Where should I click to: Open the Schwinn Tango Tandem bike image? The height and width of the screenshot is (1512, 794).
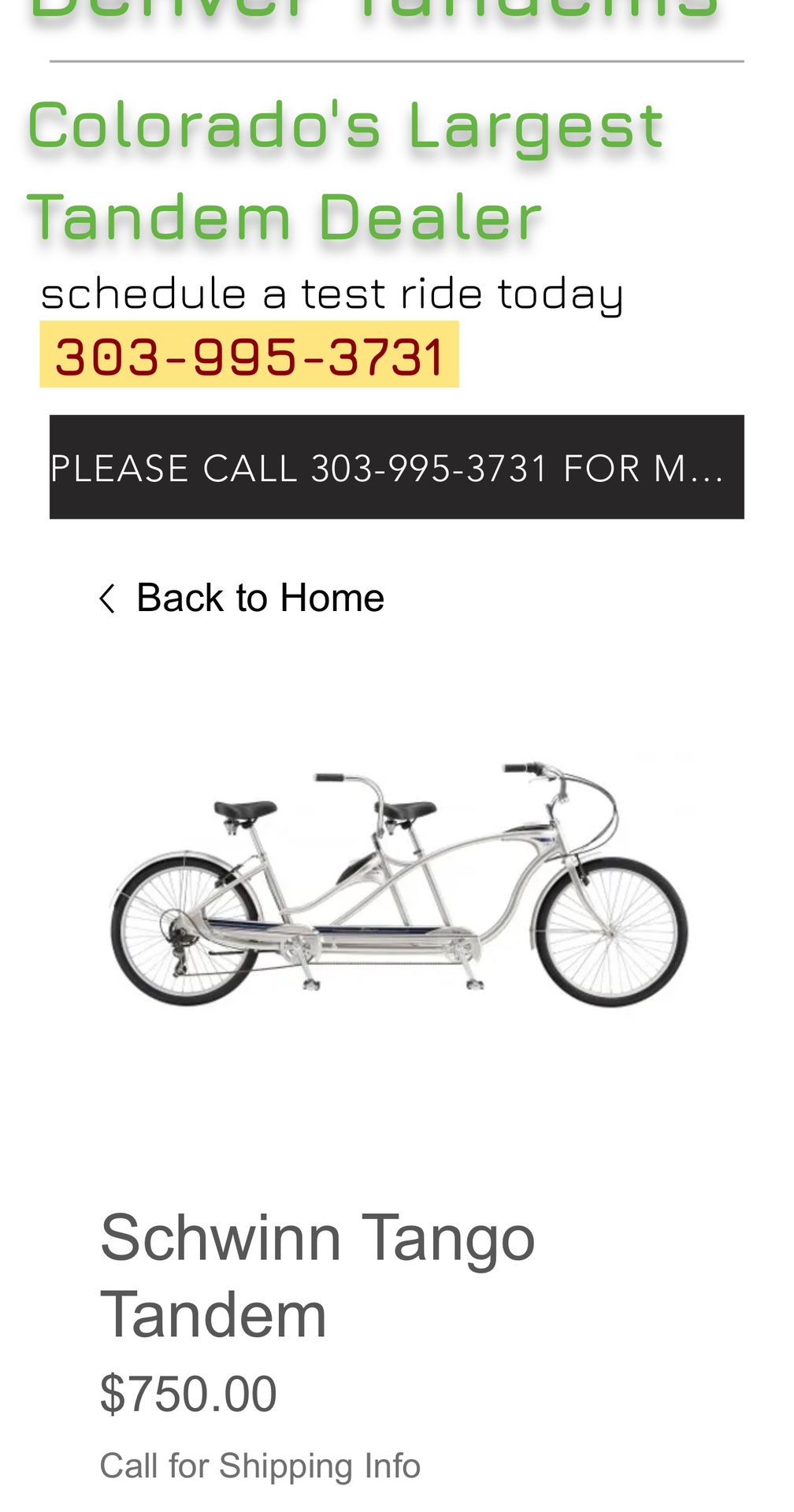click(397, 885)
